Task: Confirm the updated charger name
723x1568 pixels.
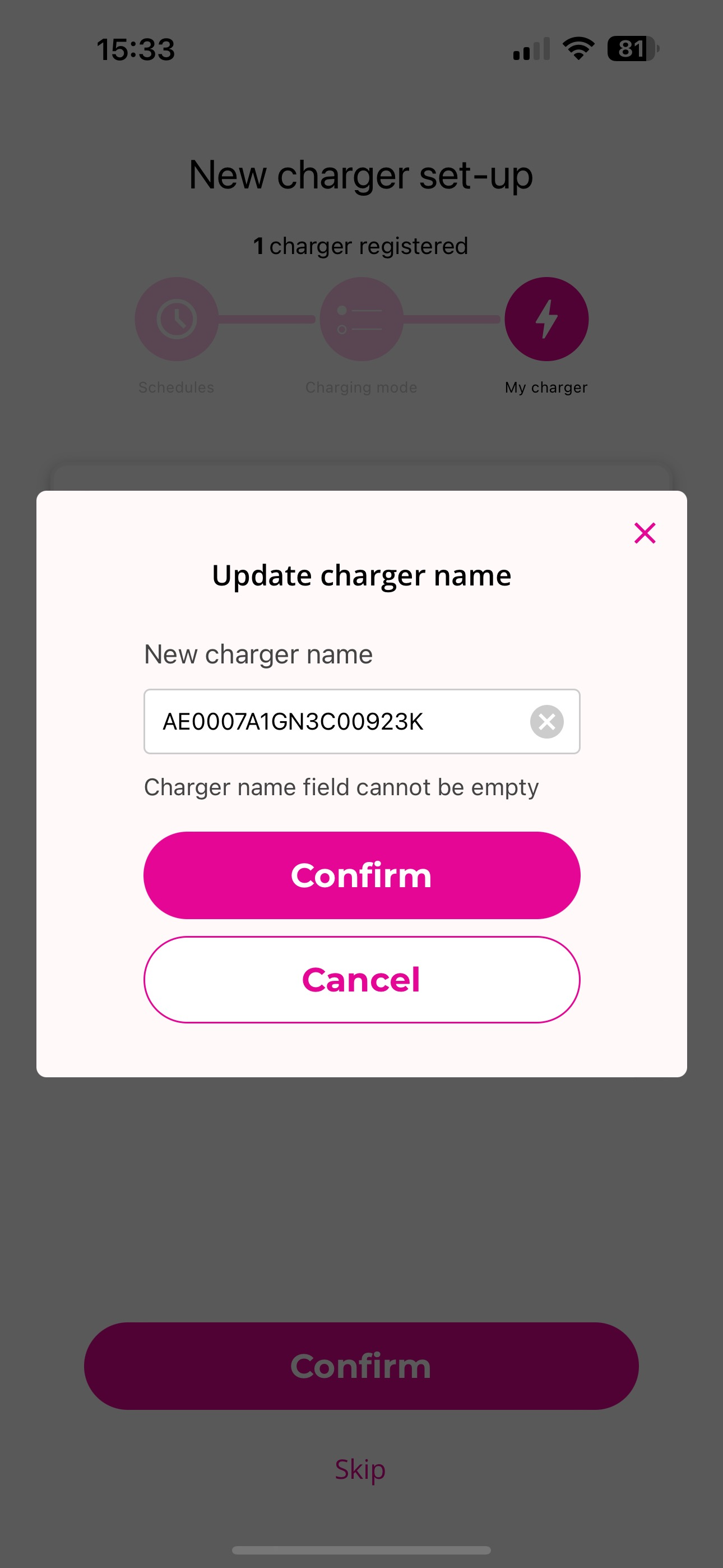Action: click(x=361, y=875)
